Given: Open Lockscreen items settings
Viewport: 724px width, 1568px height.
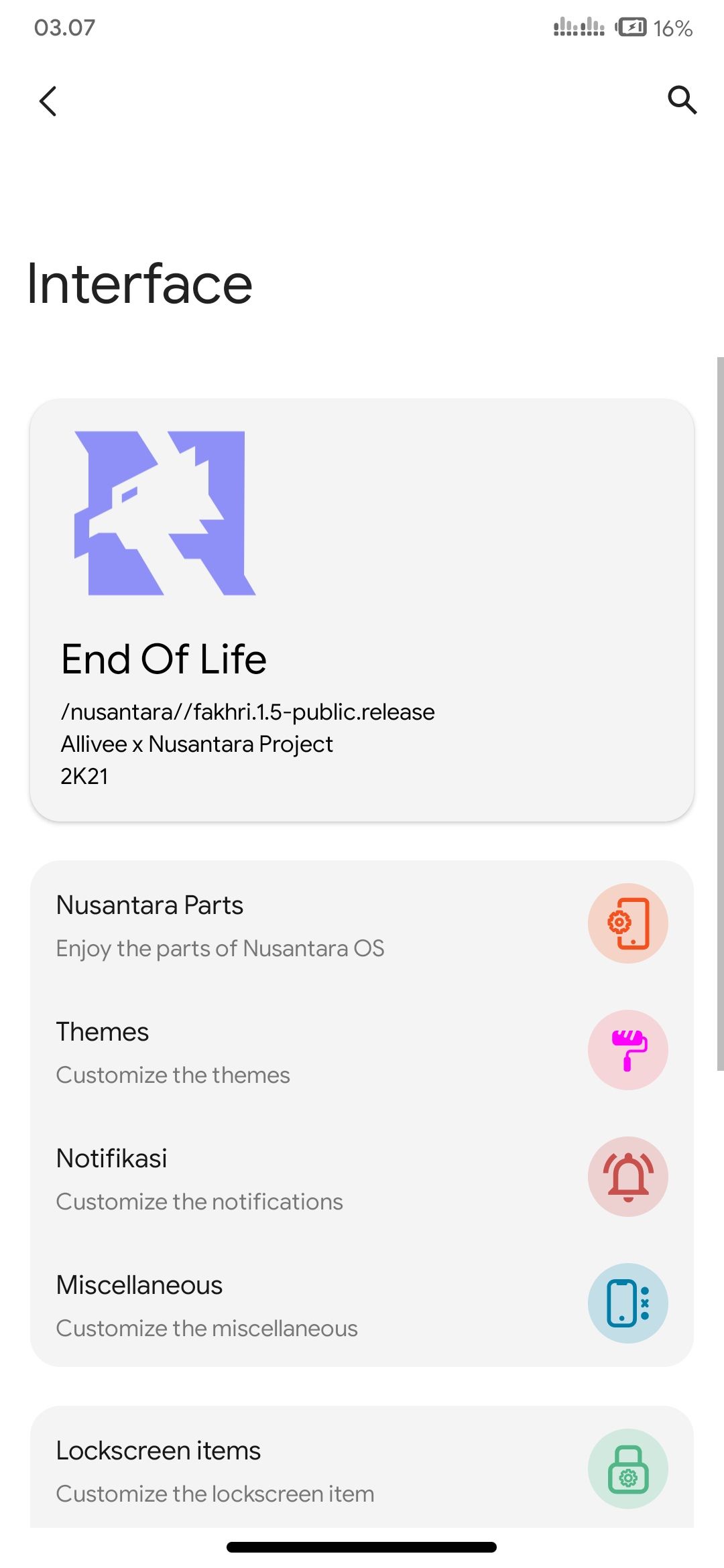Looking at the screenshot, I should (362, 1470).
